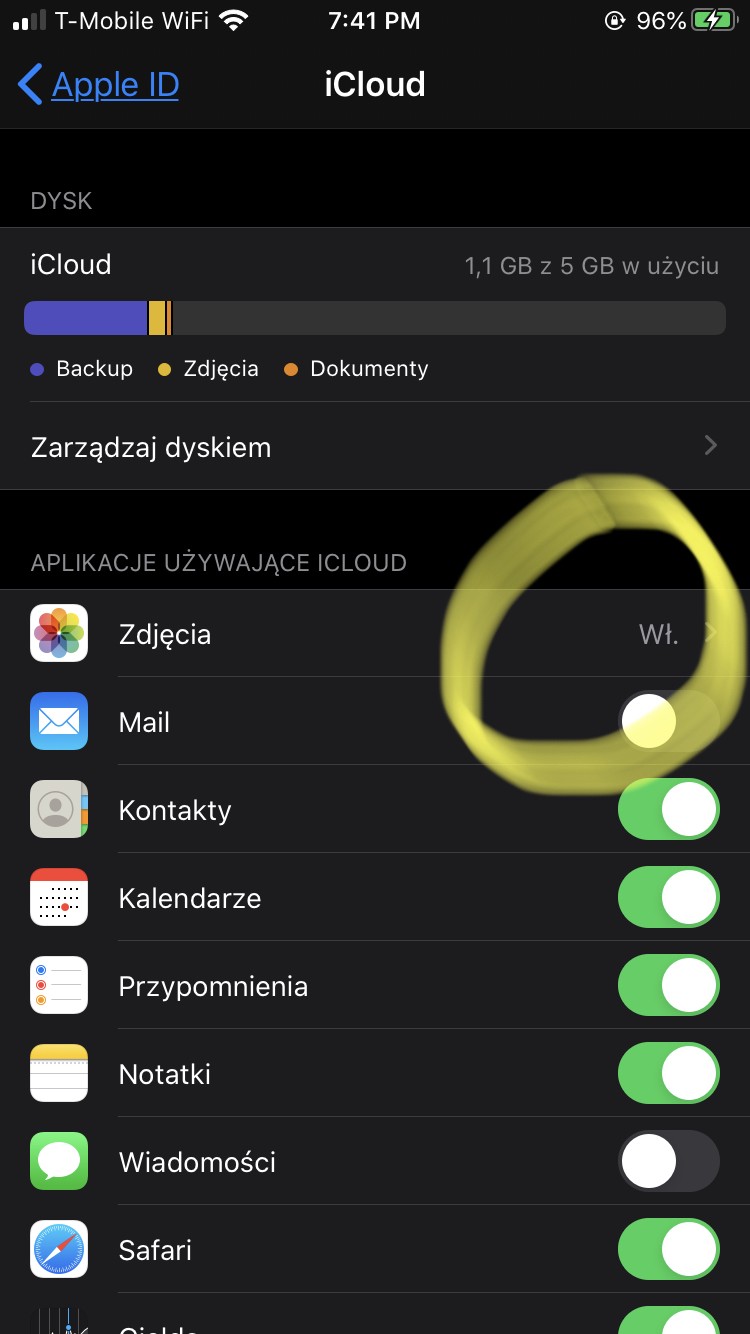
Task: Disable Safari iCloud syncing
Action: click(668, 1250)
